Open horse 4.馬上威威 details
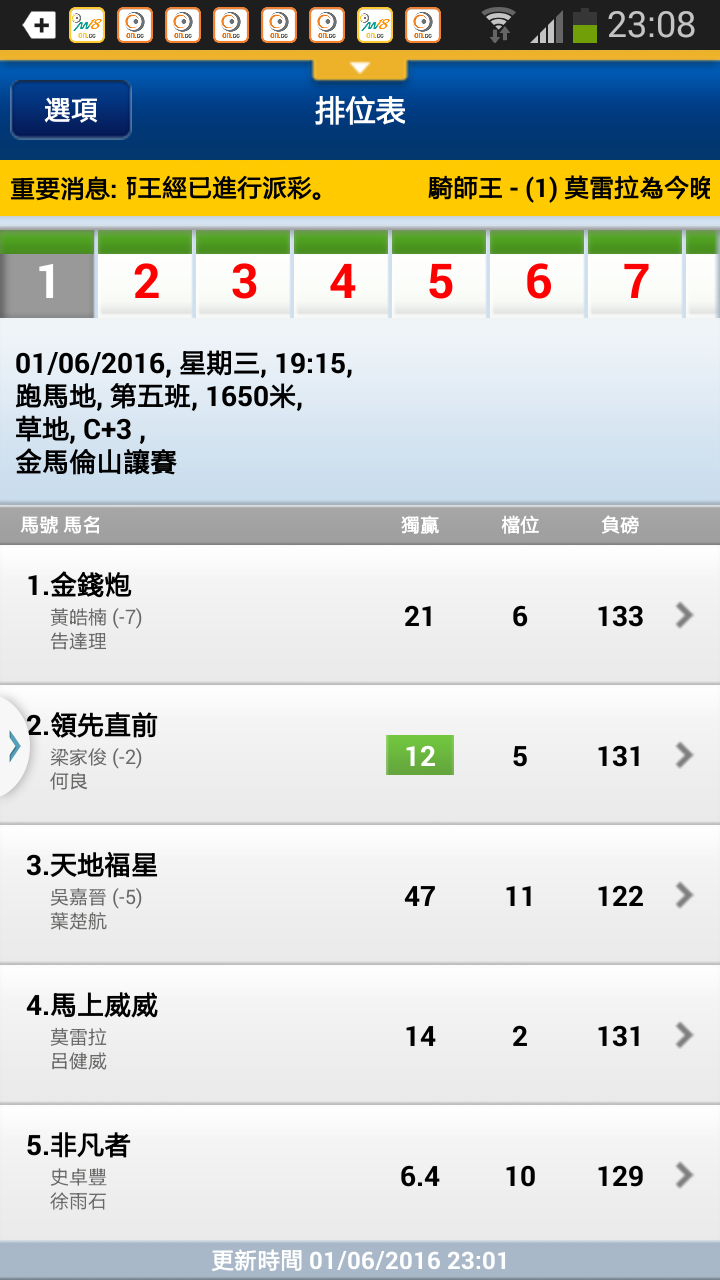Screen dimensions: 720x1280 360,1035
